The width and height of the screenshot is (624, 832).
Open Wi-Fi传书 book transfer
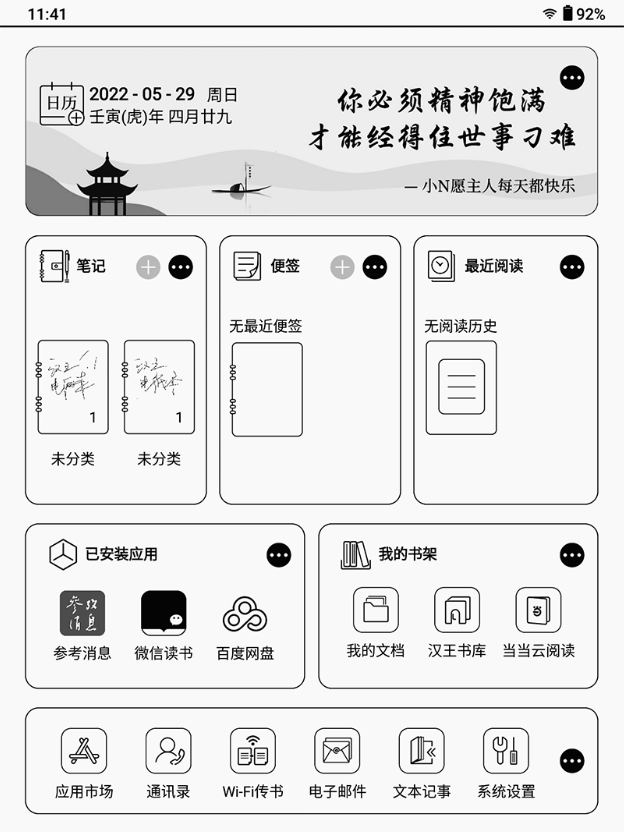pyautogui.click(x=252, y=751)
